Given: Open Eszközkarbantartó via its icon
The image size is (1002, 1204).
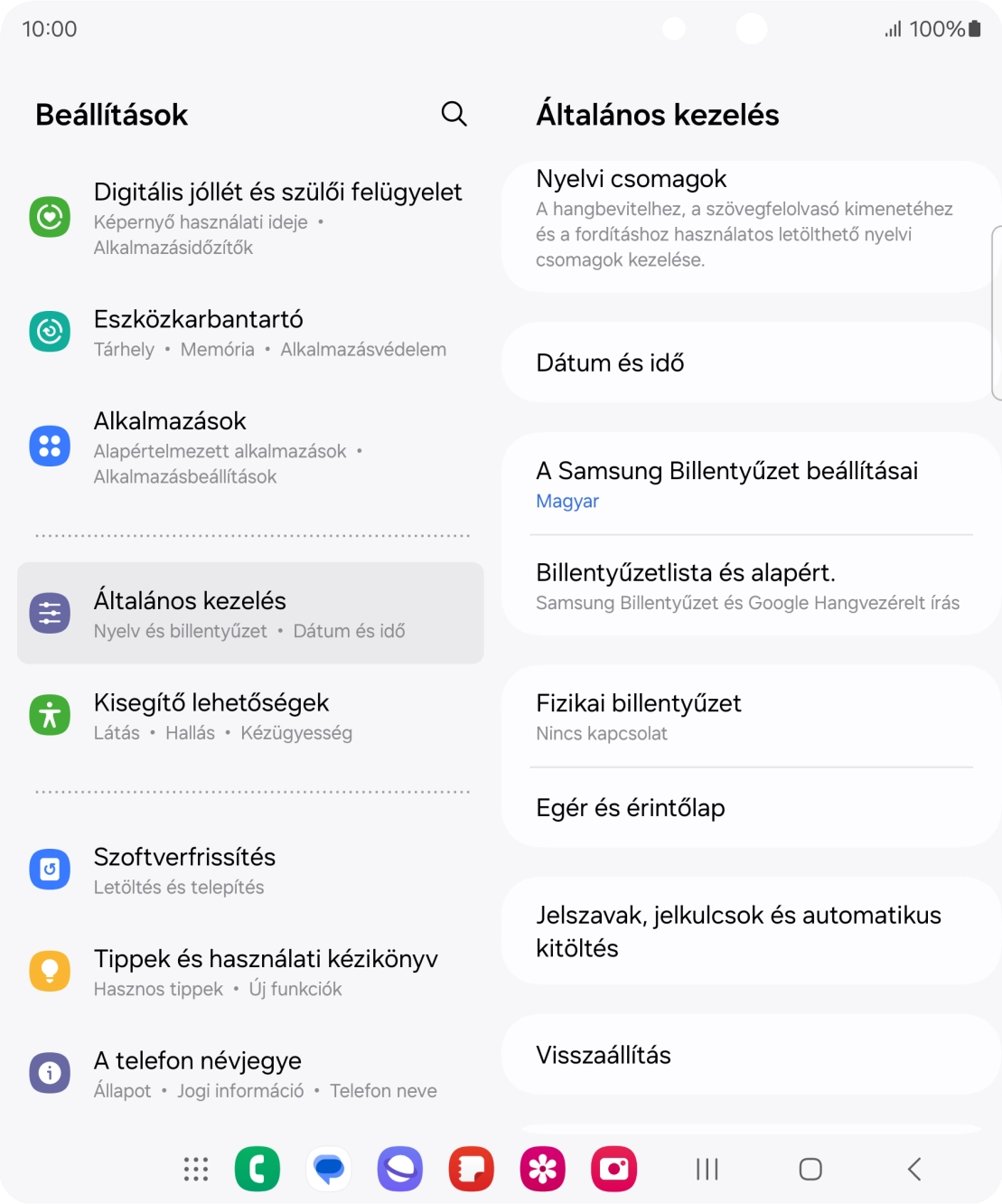Looking at the screenshot, I should point(50,331).
